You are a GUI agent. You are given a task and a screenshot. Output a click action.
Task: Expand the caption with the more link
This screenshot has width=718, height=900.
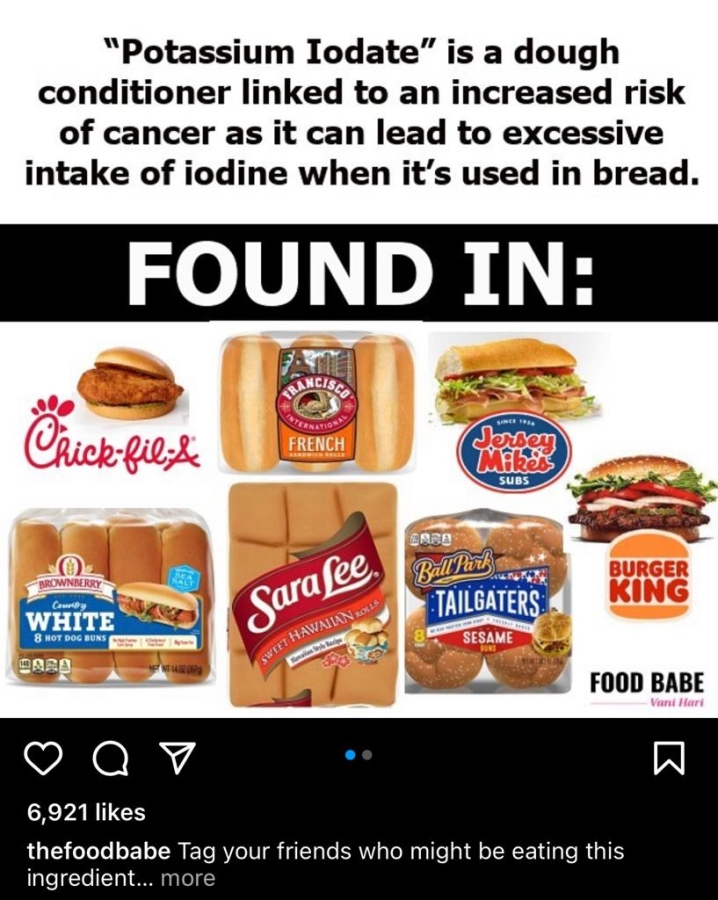tap(187, 878)
